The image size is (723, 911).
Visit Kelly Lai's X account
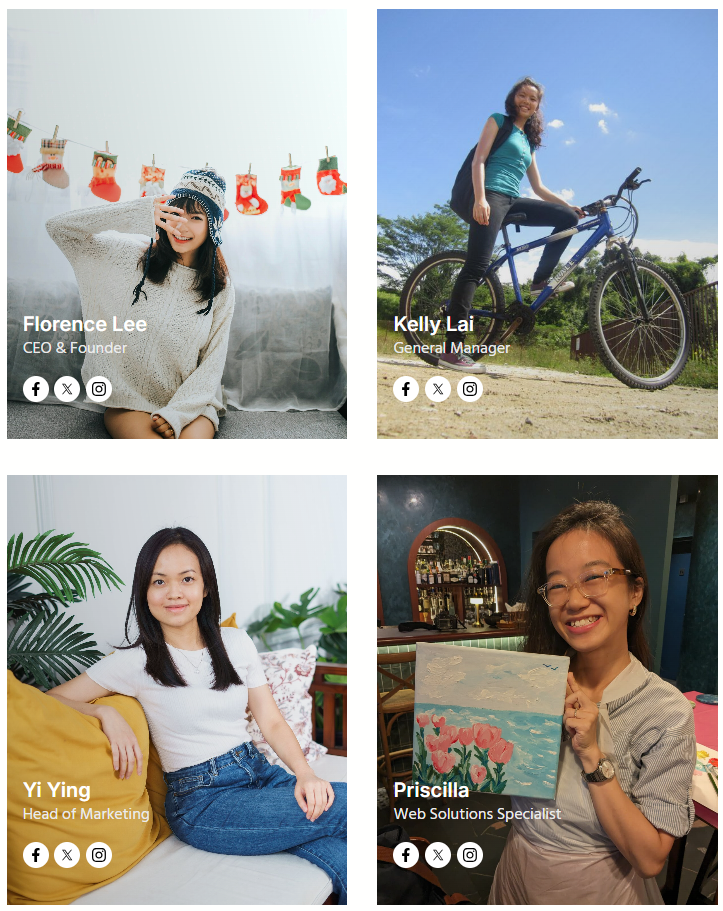click(438, 389)
